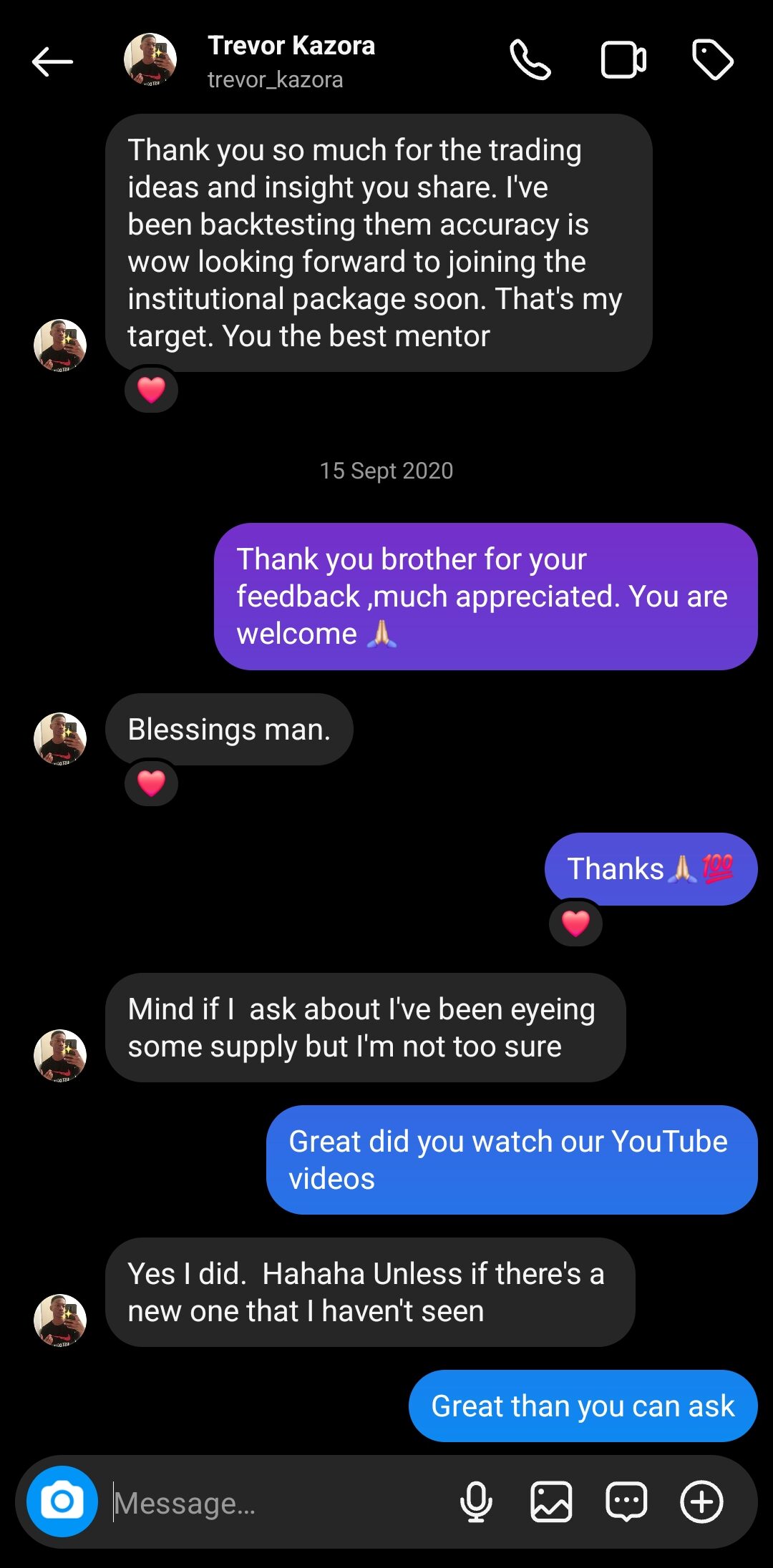
Task: Start a video call with Trevor Kazora
Action: click(623, 60)
